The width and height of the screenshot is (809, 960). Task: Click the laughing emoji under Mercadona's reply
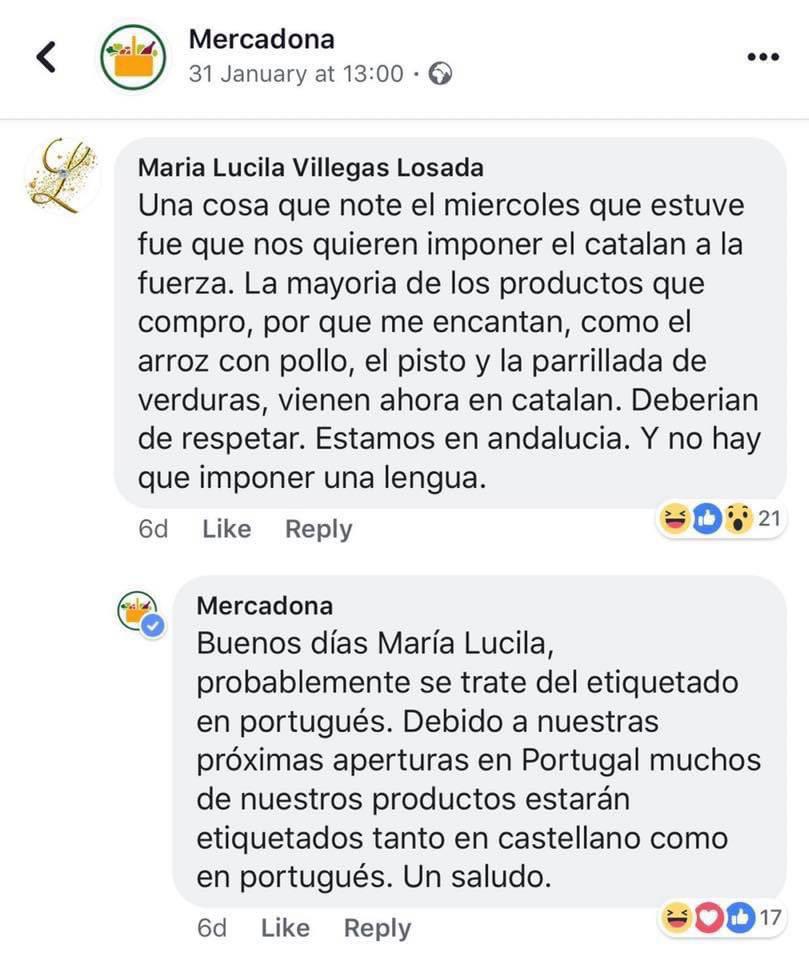click(676, 916)
